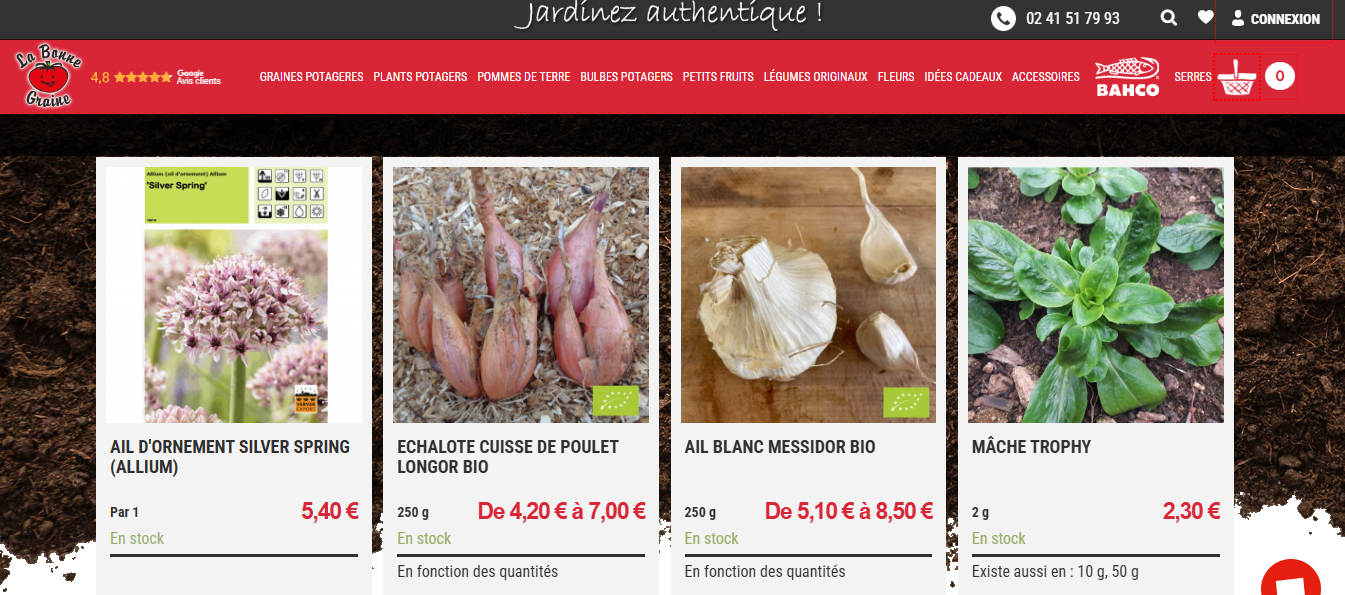Viewport: 1345px width, 595px height.
Task: Open the Graines Potagères menu
Action: coord(311,77)
